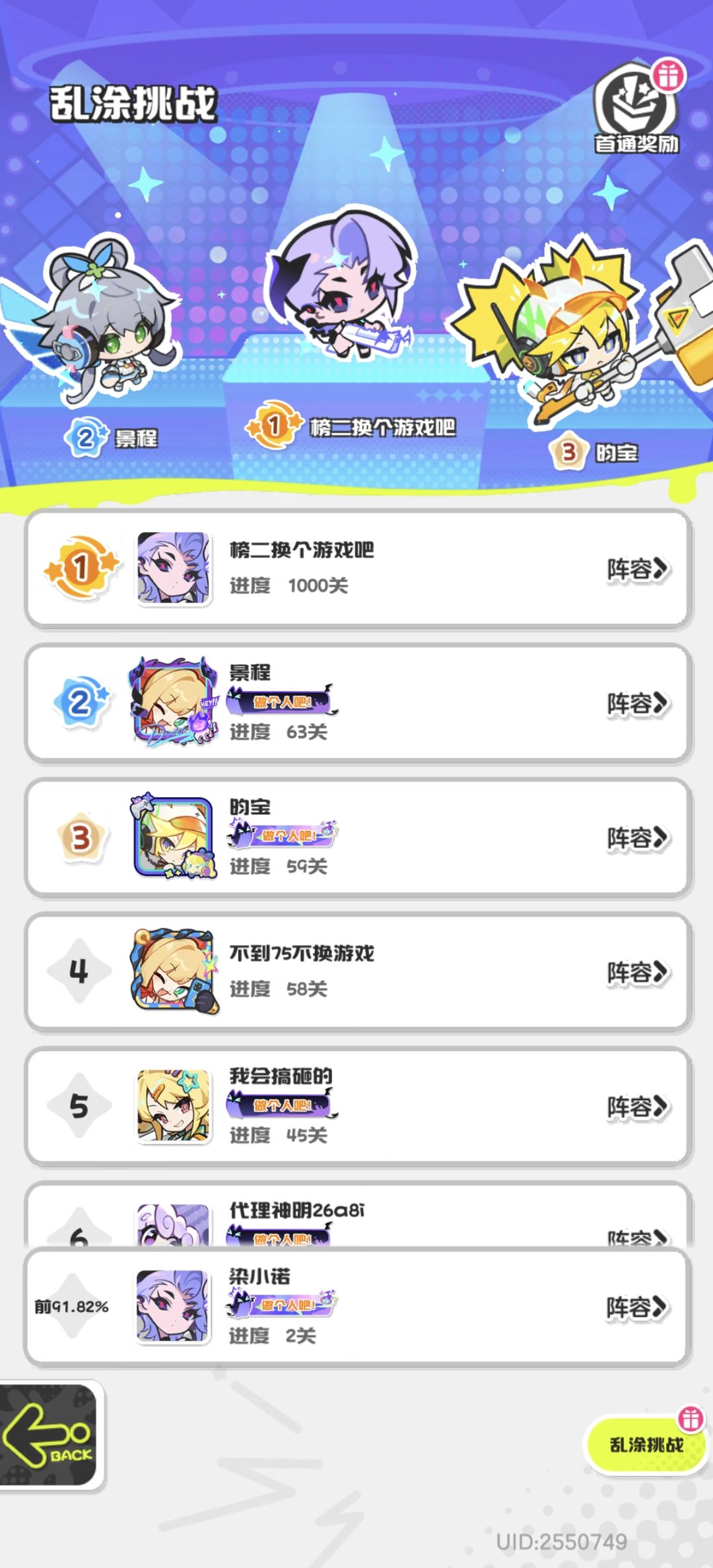Check 阵容 for 我会搞砸的
713x1568 pixels.
tap(638, 1107)
